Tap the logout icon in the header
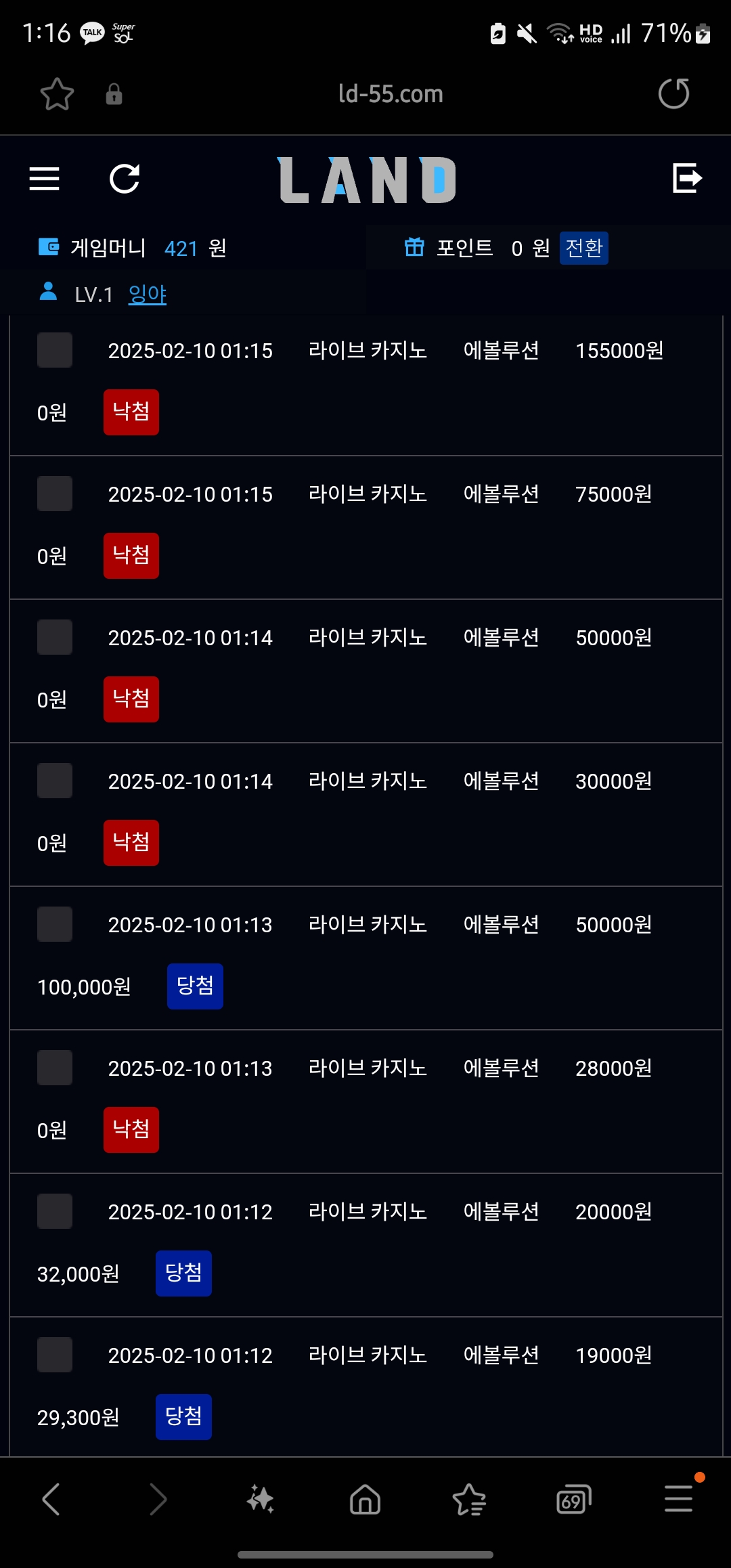The image size is (731, 1568). coord(687,178)
